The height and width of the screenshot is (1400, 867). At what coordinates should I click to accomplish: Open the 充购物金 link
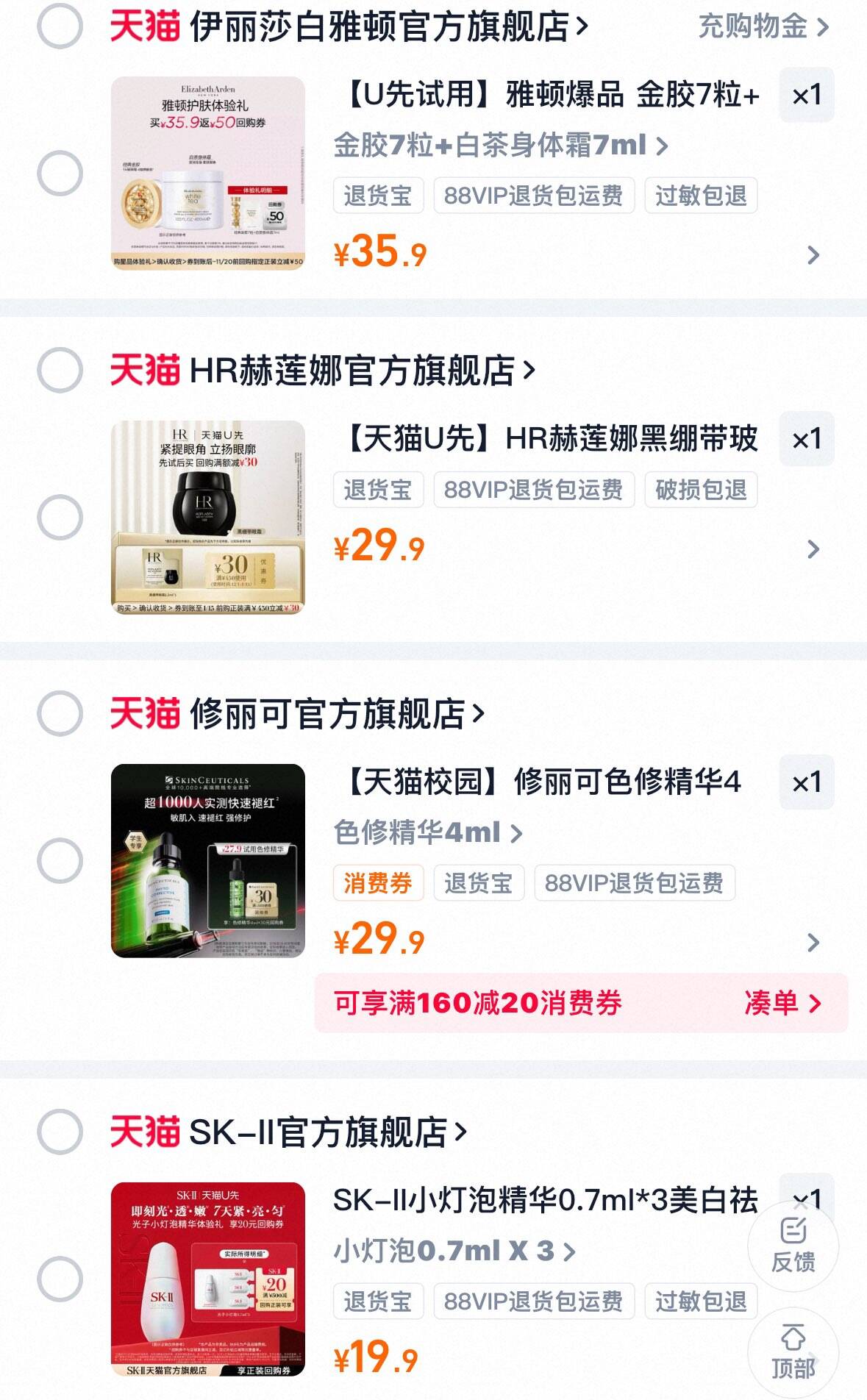pos(763,26)
